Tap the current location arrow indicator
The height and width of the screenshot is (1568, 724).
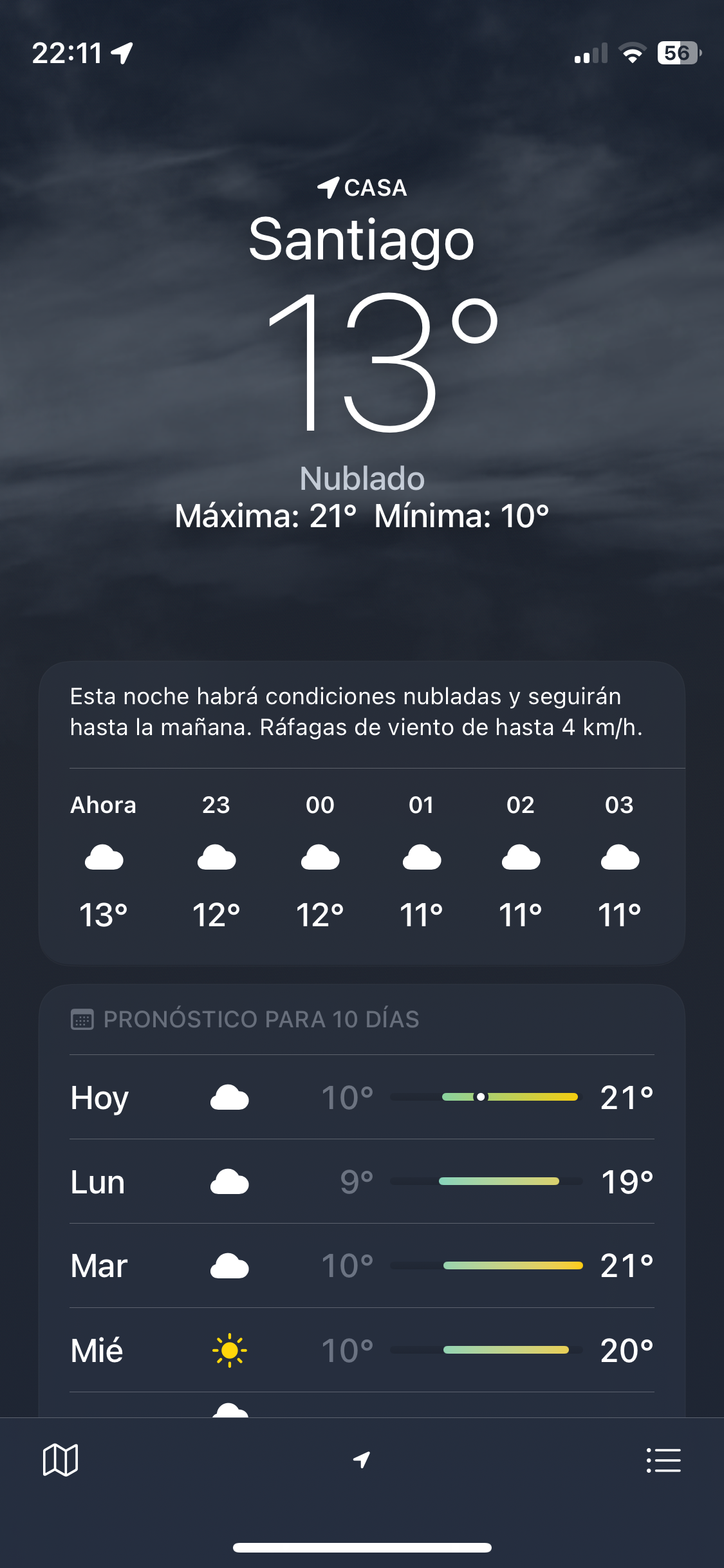click(x=362, y=1460)
